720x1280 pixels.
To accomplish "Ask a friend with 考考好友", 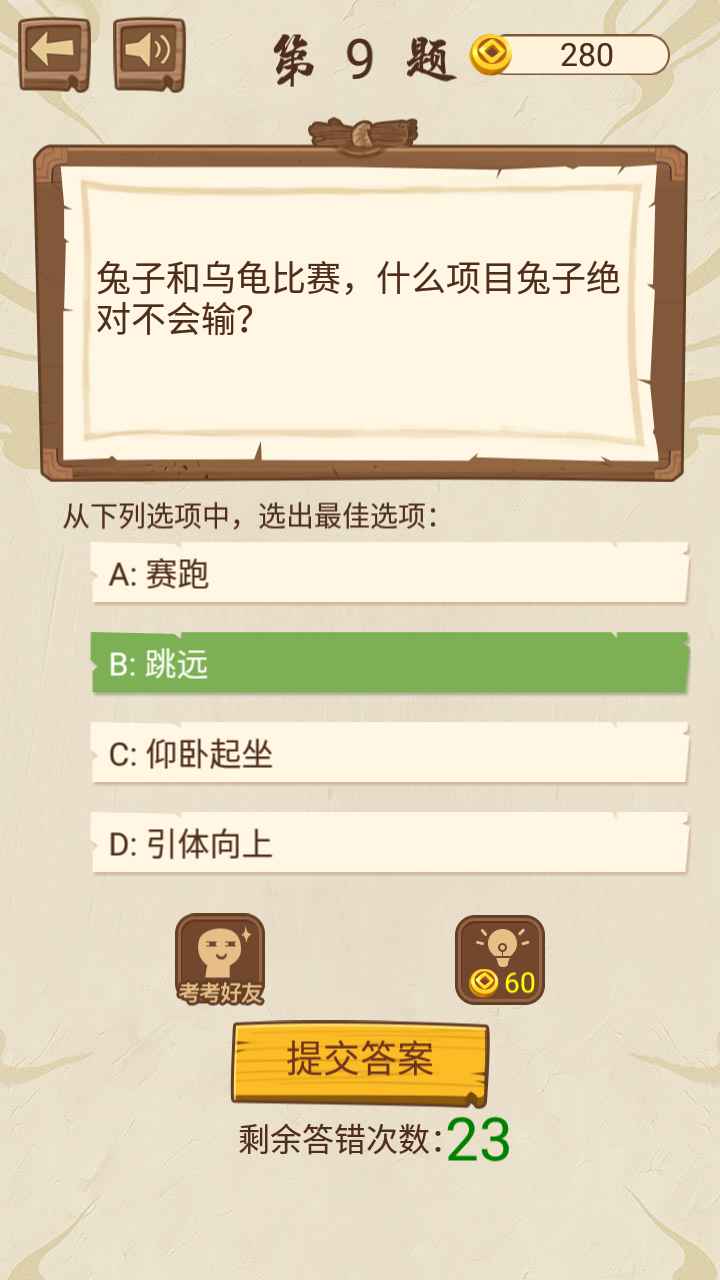I will click(x=220, y=960).
